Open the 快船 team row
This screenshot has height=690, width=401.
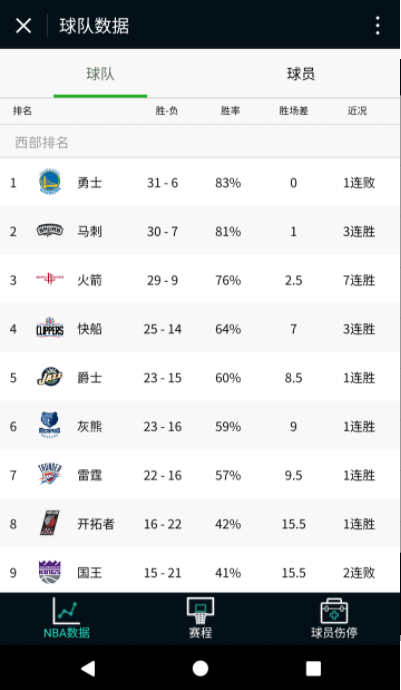click(x=200, y=329)
